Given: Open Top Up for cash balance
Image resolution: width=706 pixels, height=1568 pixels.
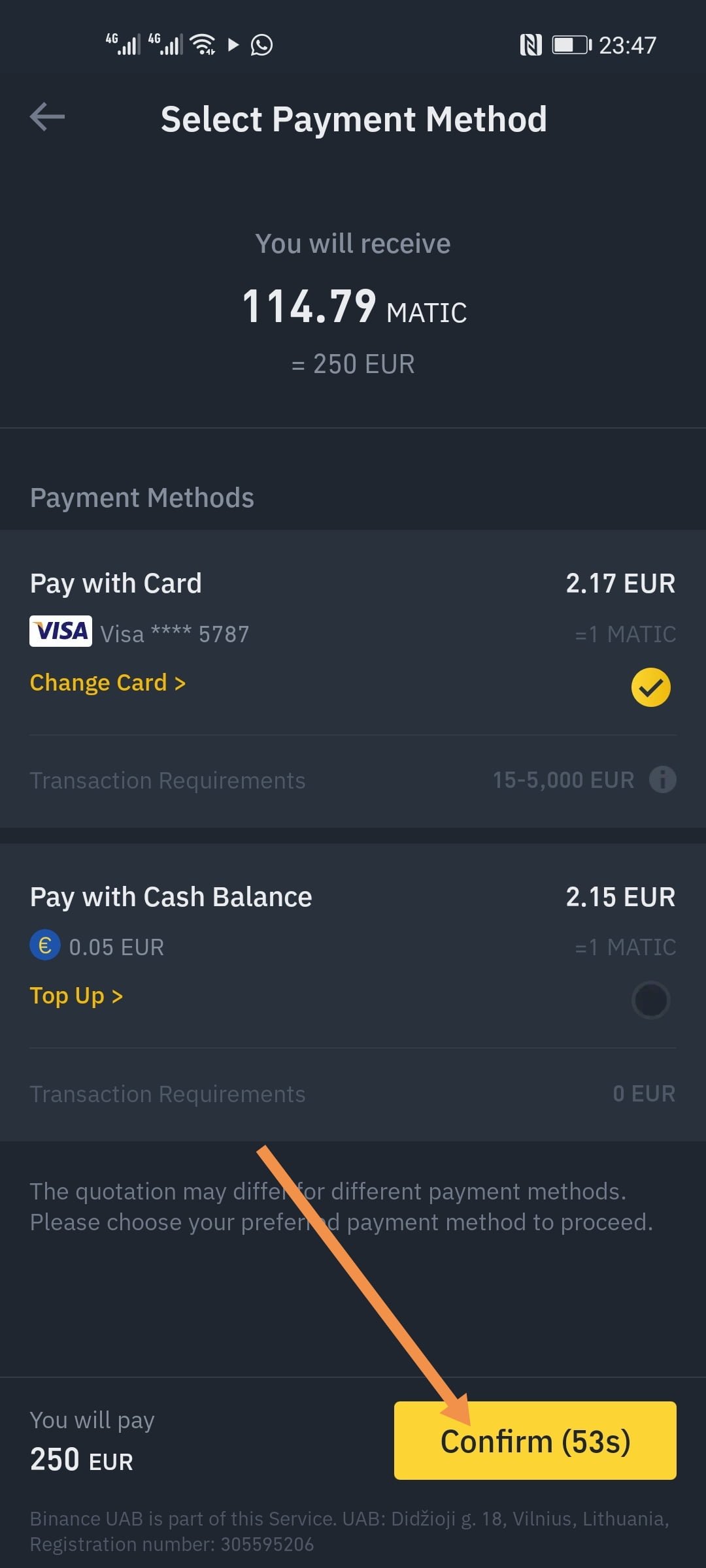Looking at the screenshot, I should click(x=76, y=996).
